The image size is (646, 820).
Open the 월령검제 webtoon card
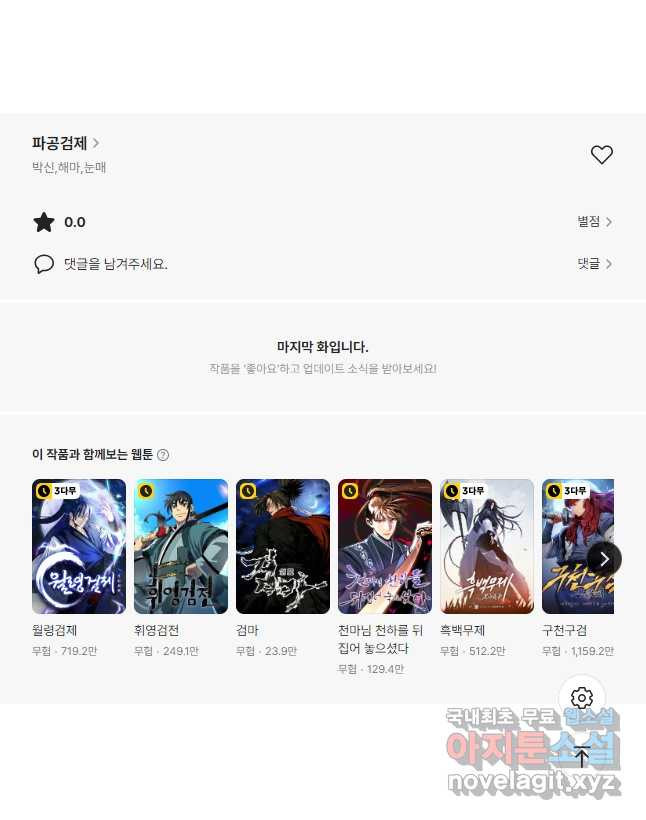click(x=79, y=547)
